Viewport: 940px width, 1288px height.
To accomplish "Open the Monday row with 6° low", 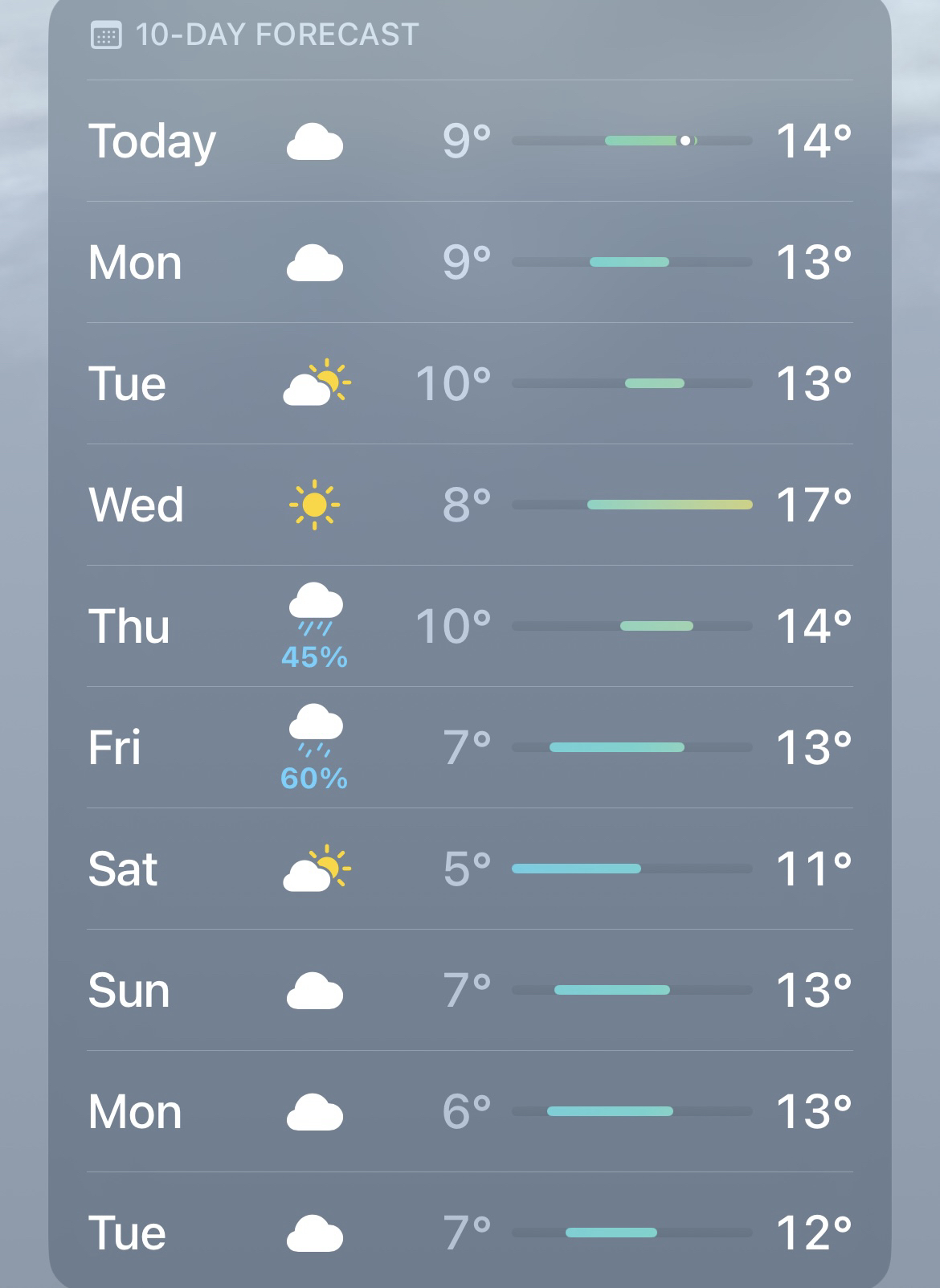I will point(469,1112).
